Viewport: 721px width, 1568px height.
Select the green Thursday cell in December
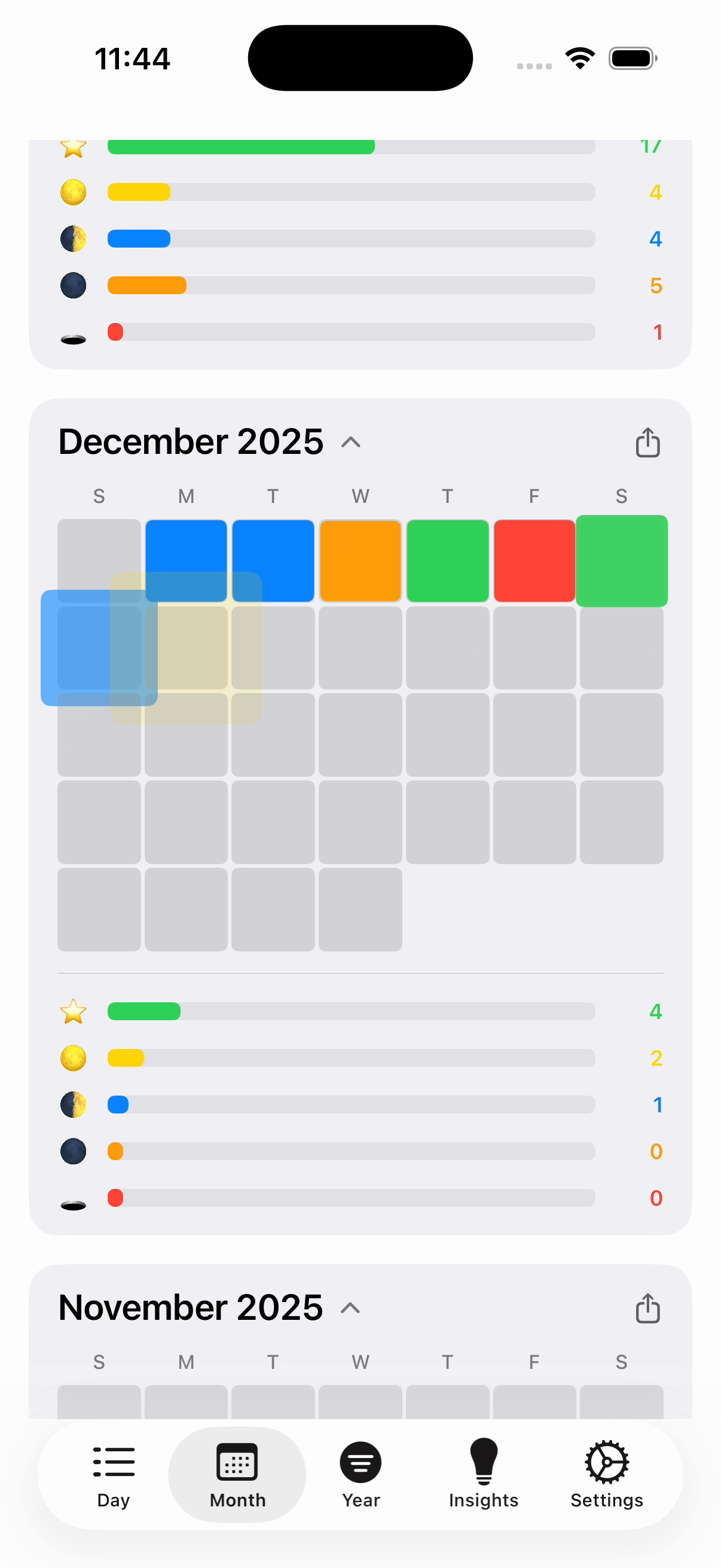pyautogui.click(x=447, y=560)
